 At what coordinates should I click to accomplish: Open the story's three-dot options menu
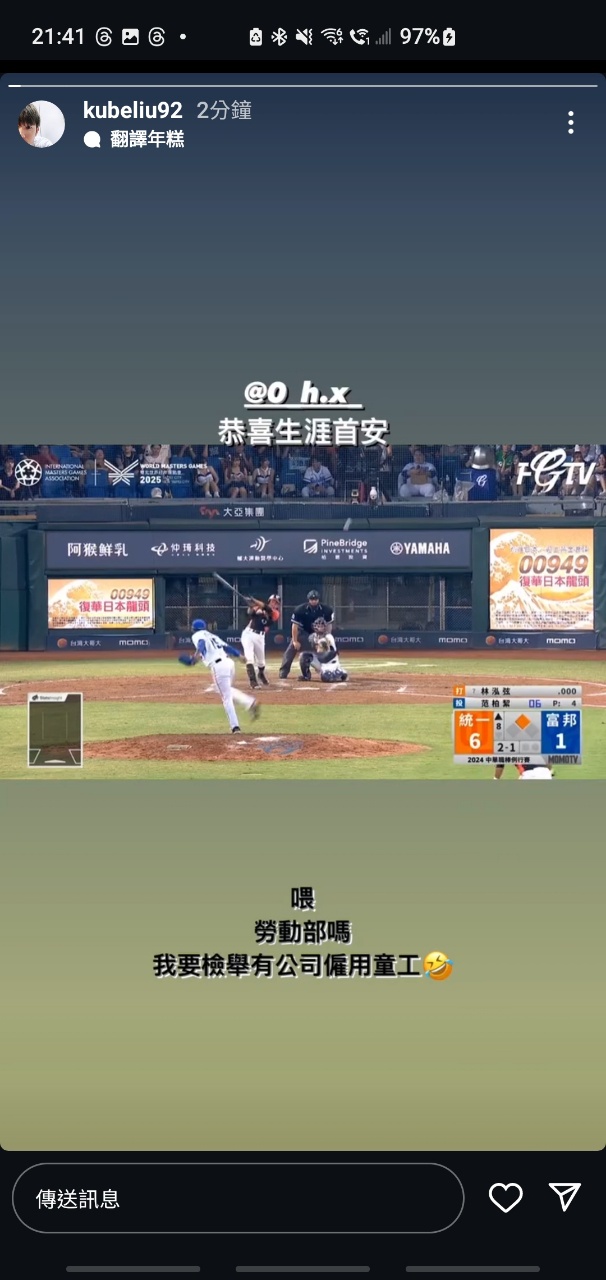click(x=570, y=123)
